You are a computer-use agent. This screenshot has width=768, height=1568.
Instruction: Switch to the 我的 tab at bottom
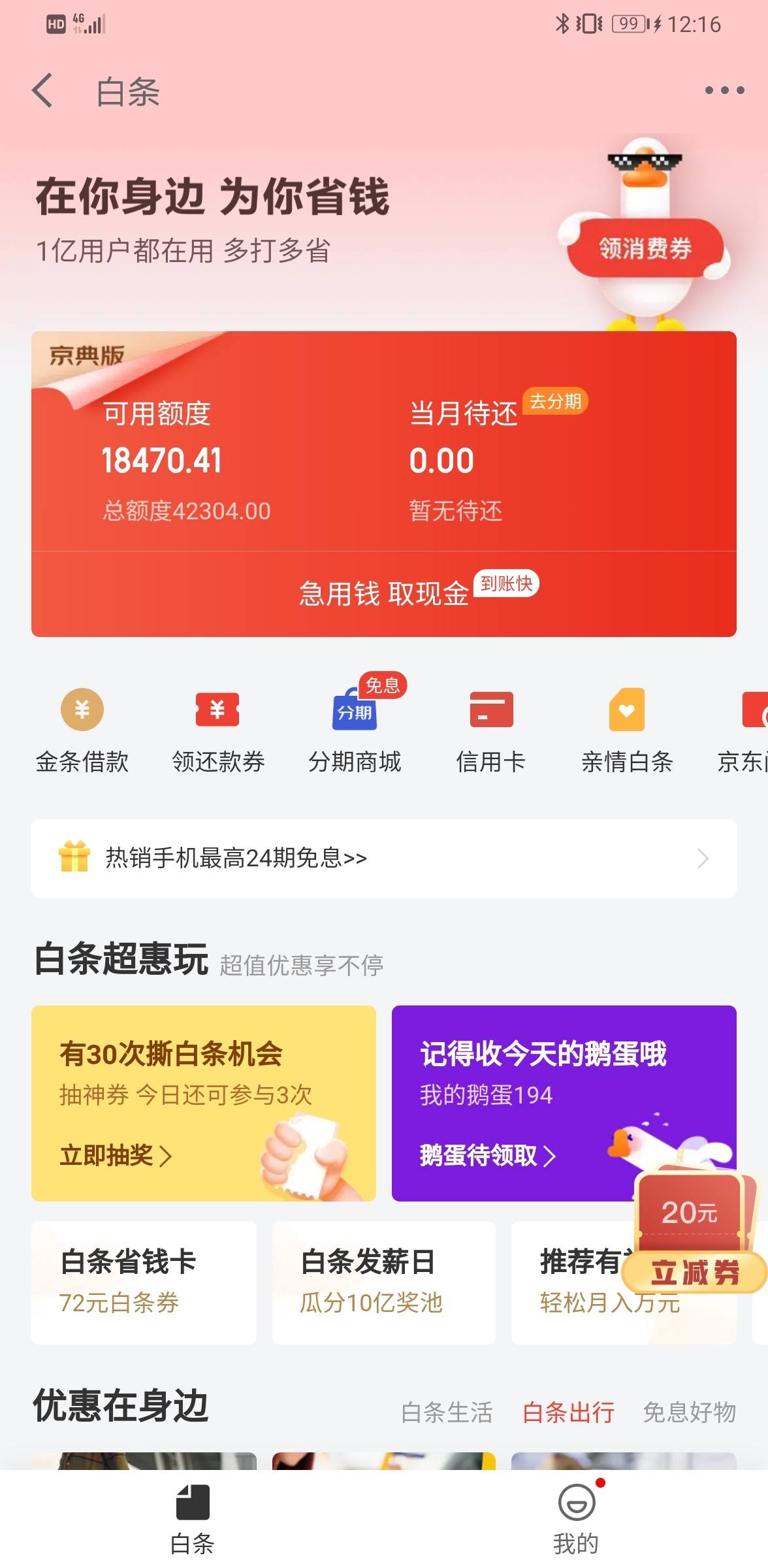tap(576, 1516)
